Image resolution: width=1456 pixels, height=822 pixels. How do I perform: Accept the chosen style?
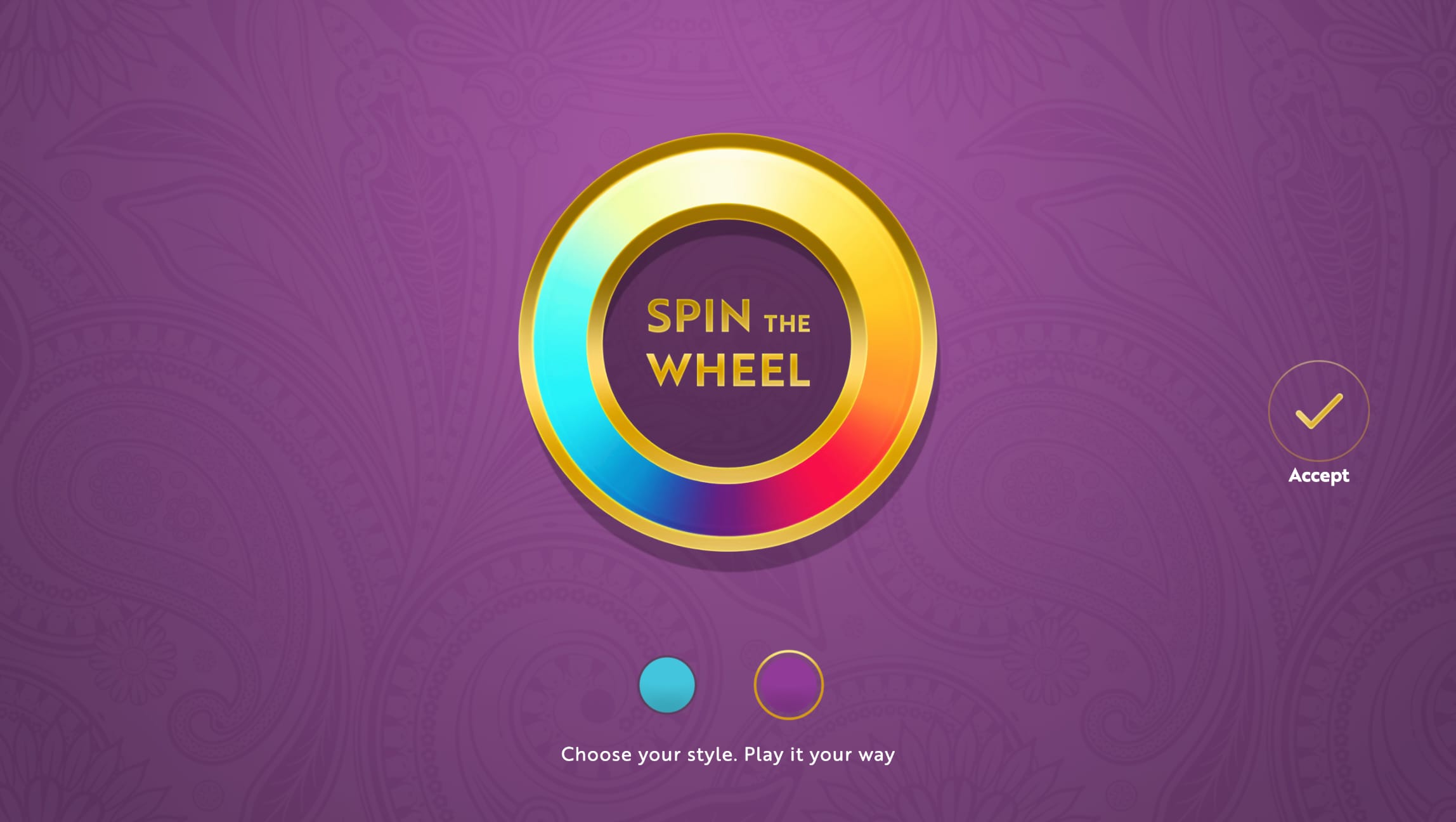(1318, 411)
